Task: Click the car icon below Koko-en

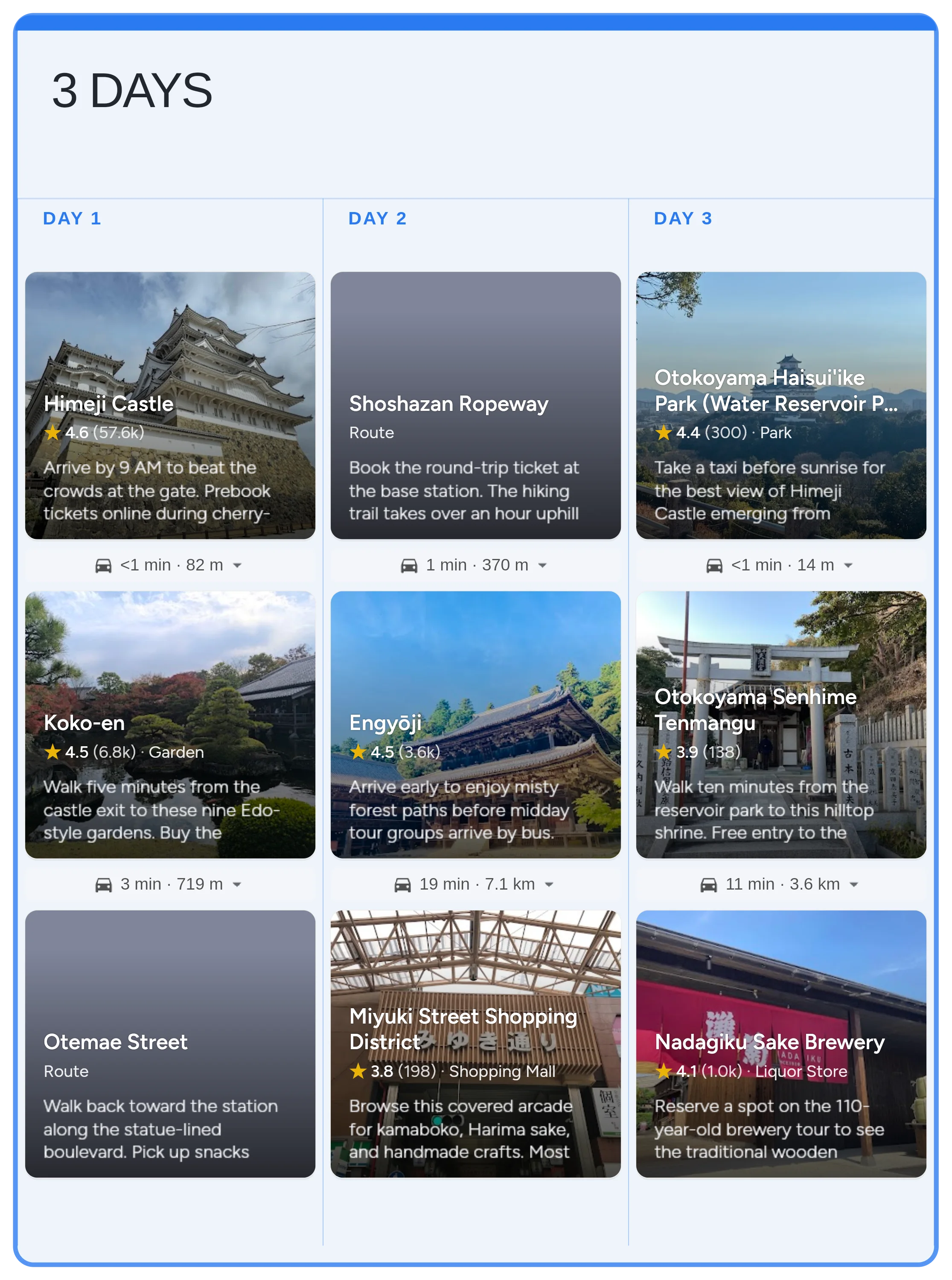Action: [104, 884]
